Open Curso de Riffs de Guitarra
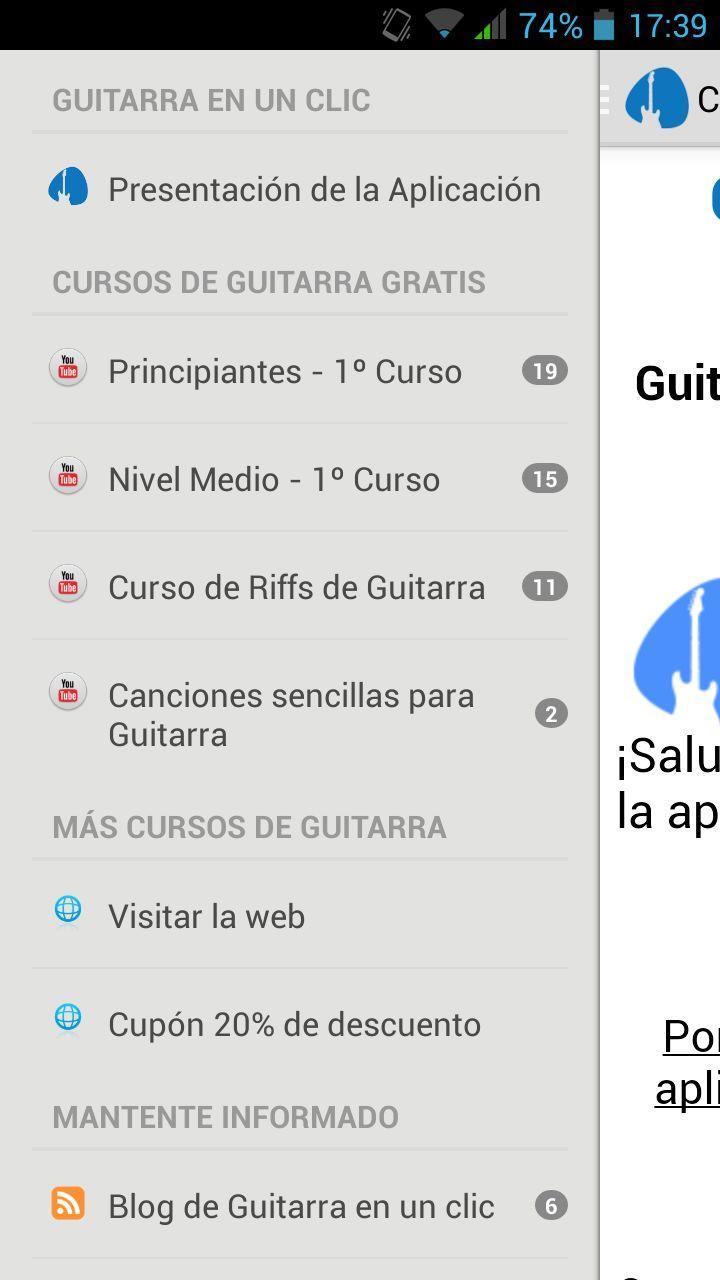720x1280 pixels. click(297, 586)
